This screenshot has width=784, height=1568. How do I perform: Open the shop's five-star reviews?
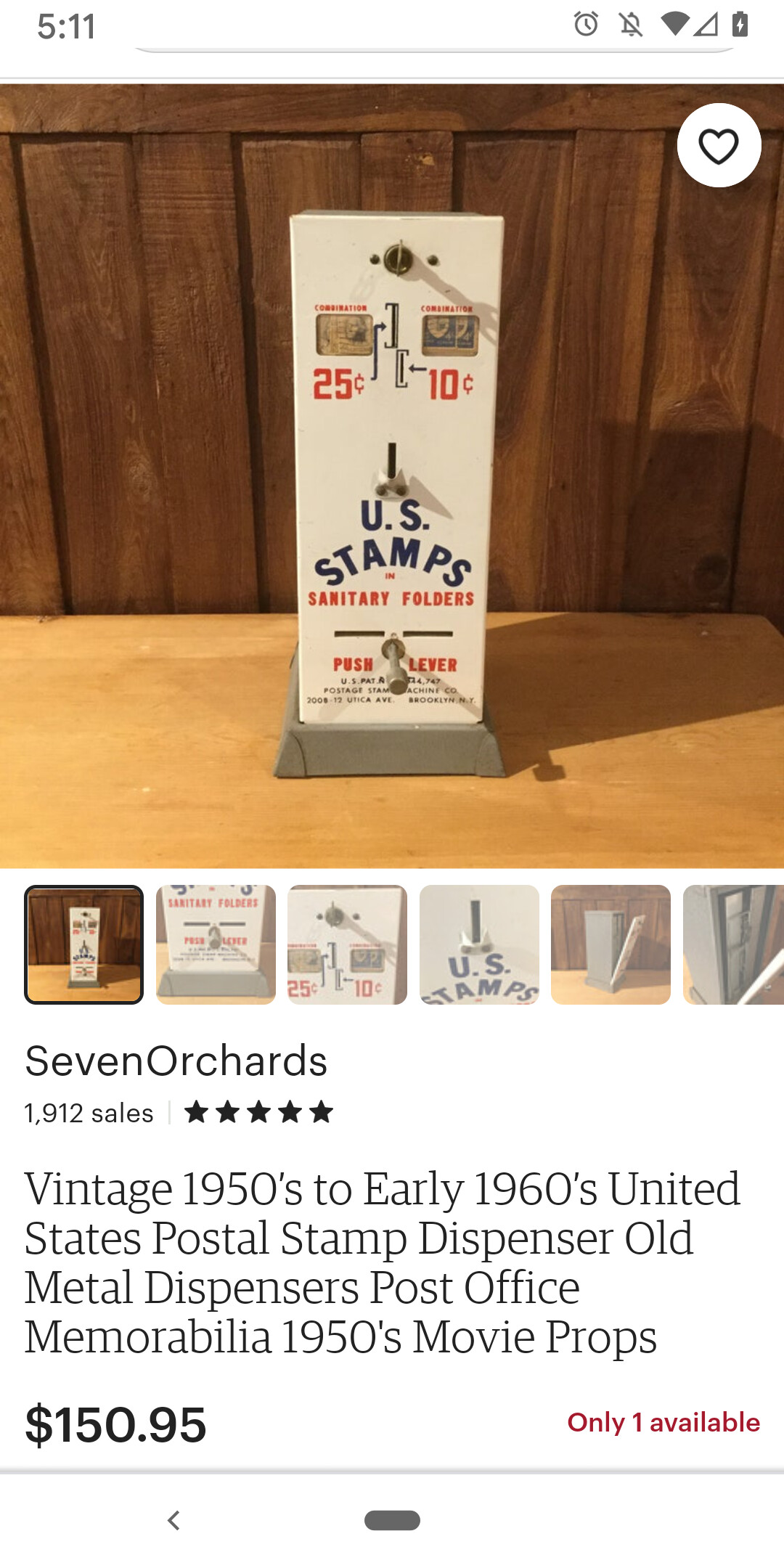pyautogui.click(x=258, y=1112)
